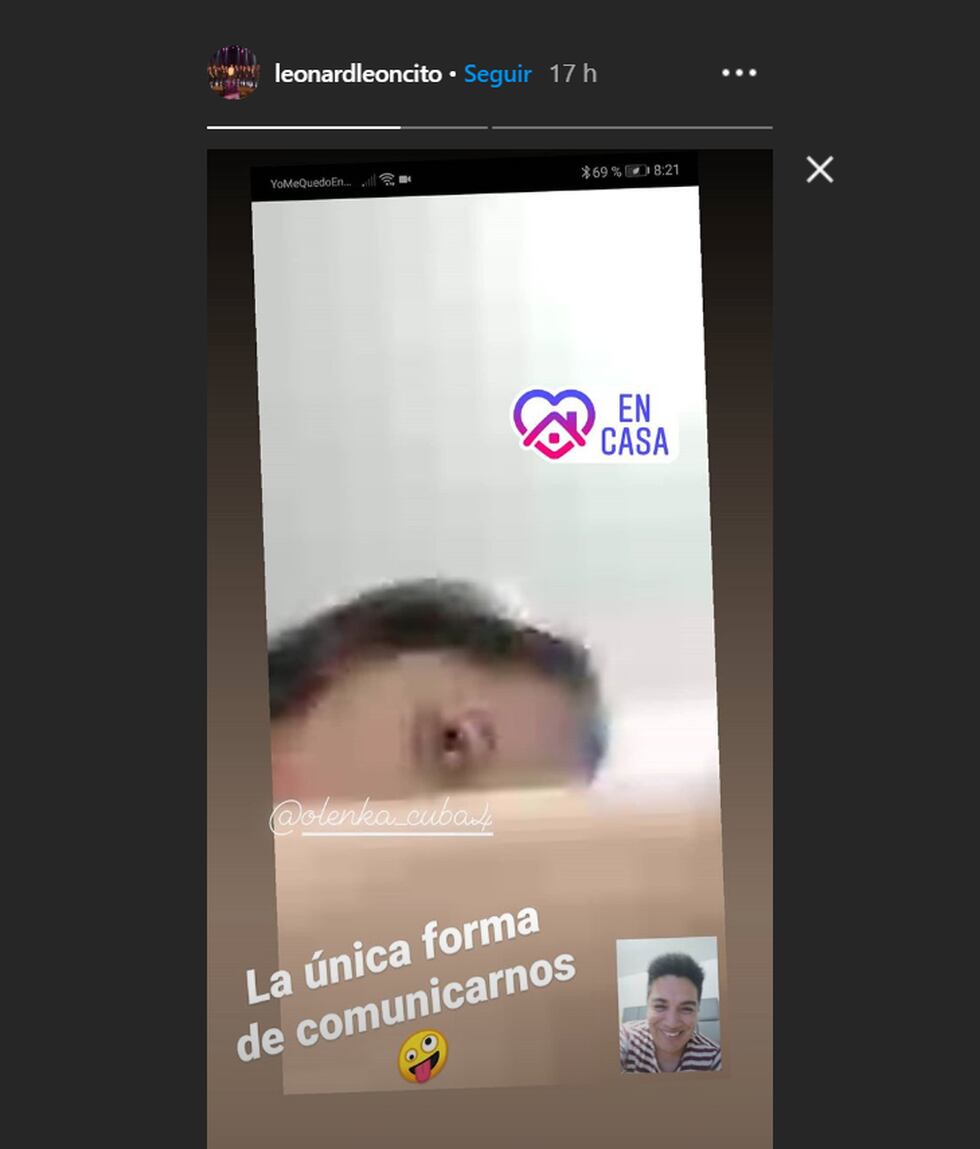The height and width of the screenshot is (1149, 980).
Task: Open leonardleoncito's profile picture
Action: tap(233, 73)
